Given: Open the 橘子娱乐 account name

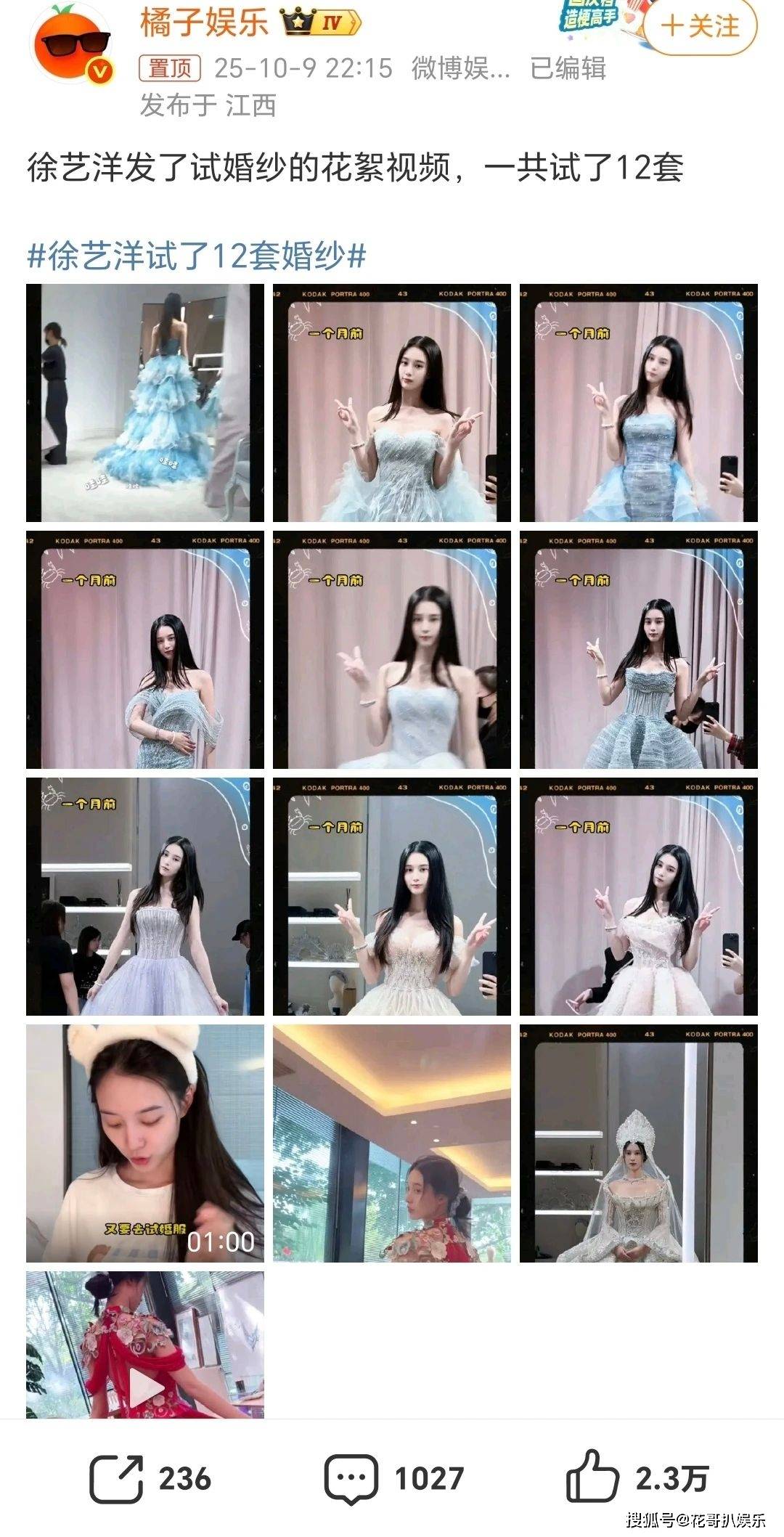Looking at the screenshot, I should pos(204,23).
